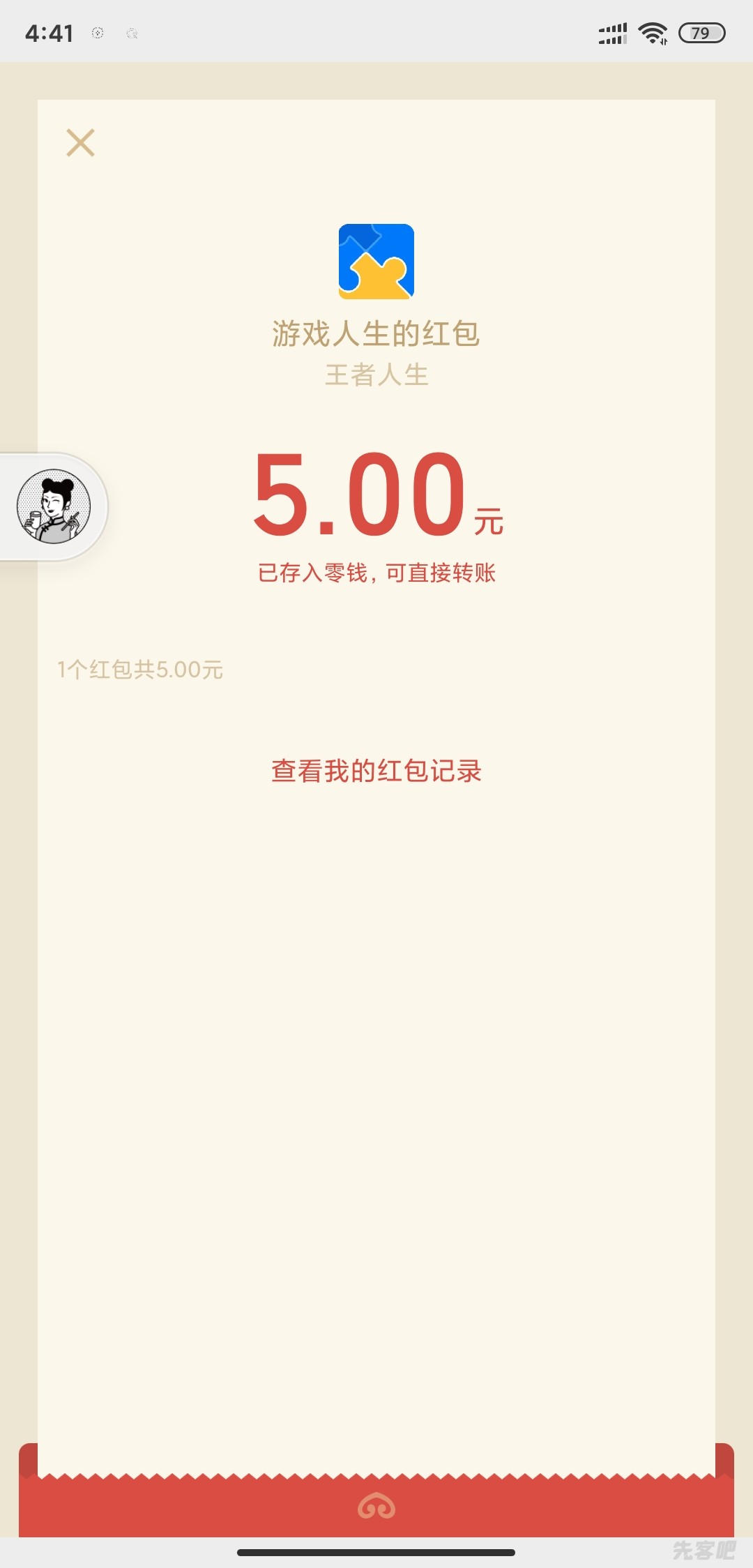Open 查看我的红包记录 link
This screenshot has height=1568, width=753.
(x=376, y=771)
